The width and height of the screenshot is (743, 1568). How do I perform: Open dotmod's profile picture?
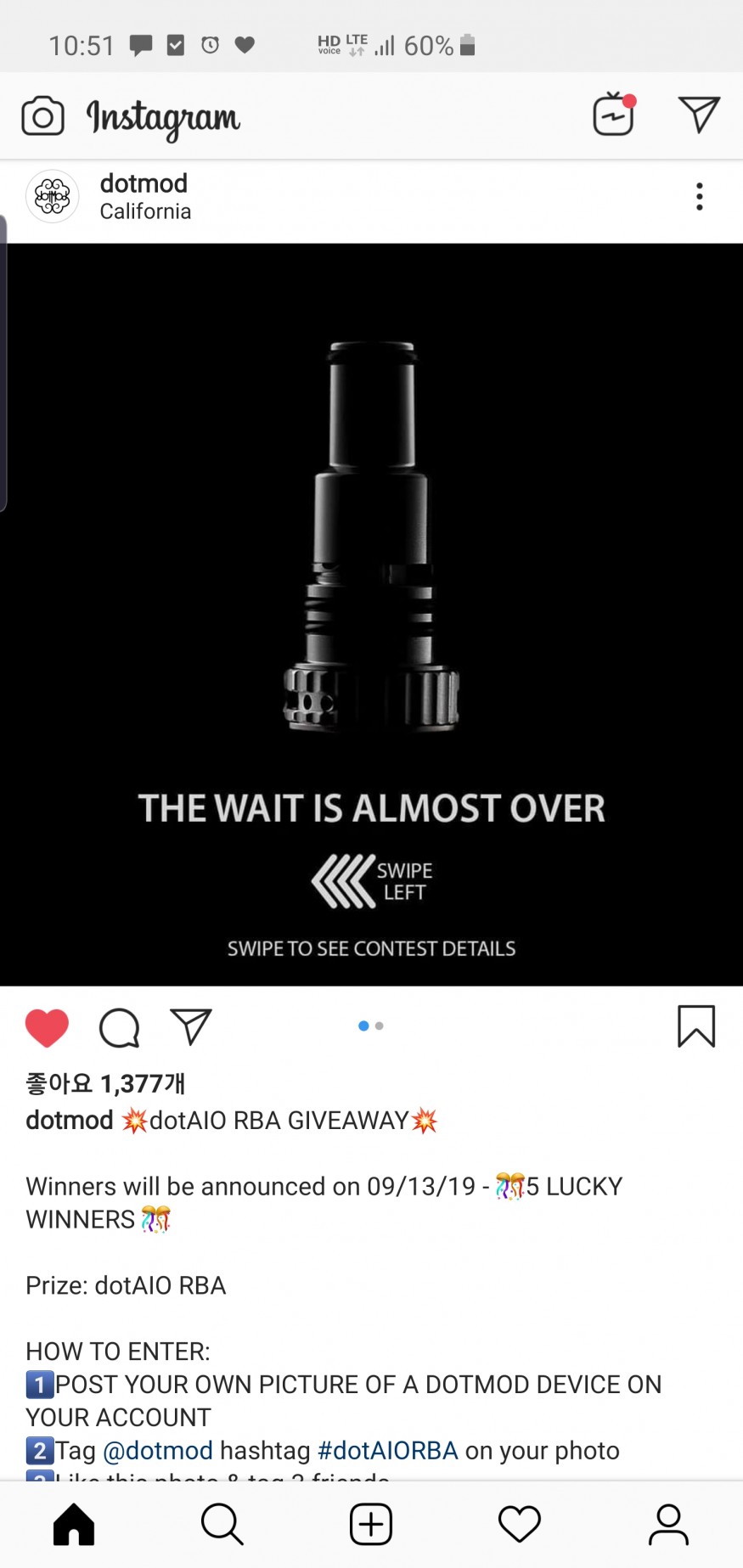[53, 197]
